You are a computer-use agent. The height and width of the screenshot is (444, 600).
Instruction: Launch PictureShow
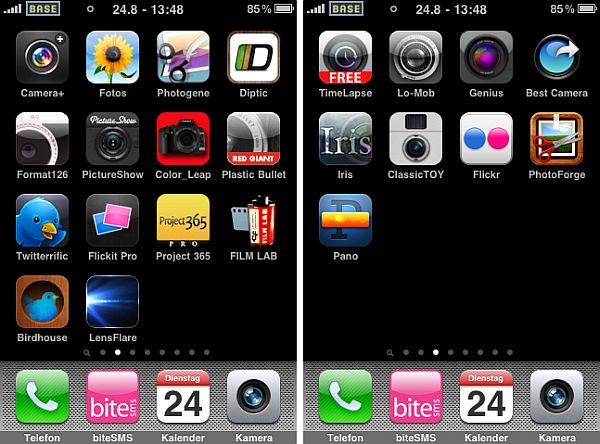click(x=113, y=138)
